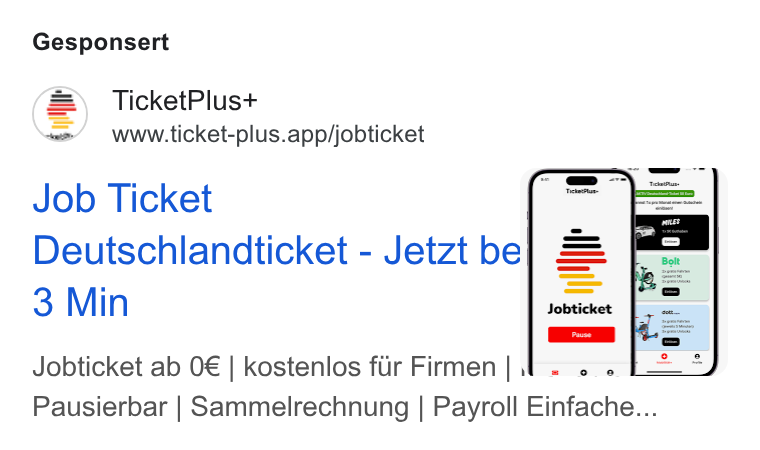This screenshot has width=760, height=450.
Task: Open the ad's phone preview image
Action: (624, 272)
